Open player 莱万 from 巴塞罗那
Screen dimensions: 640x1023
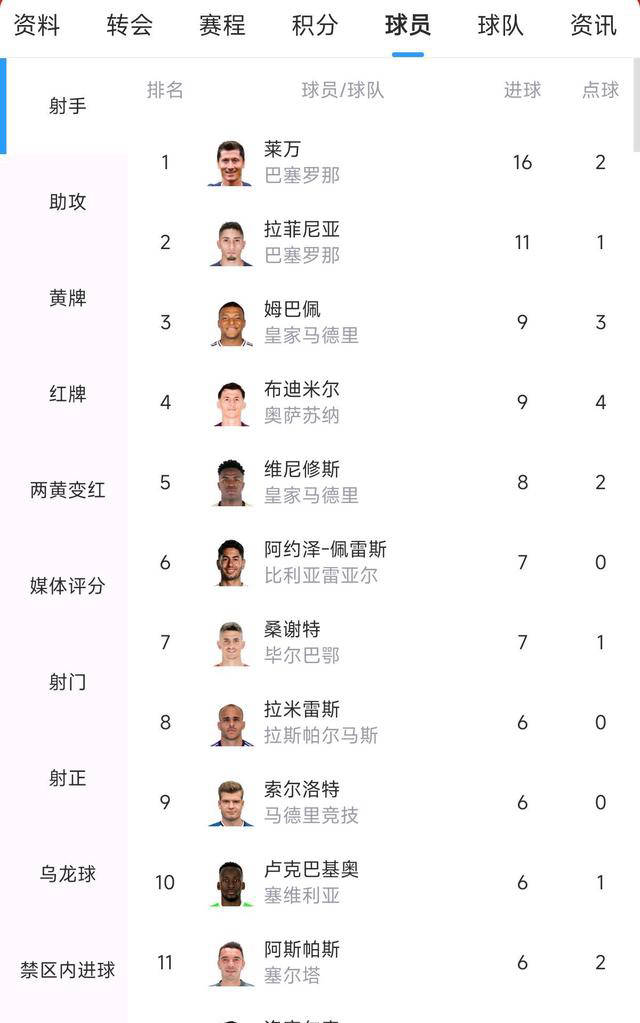300,162
